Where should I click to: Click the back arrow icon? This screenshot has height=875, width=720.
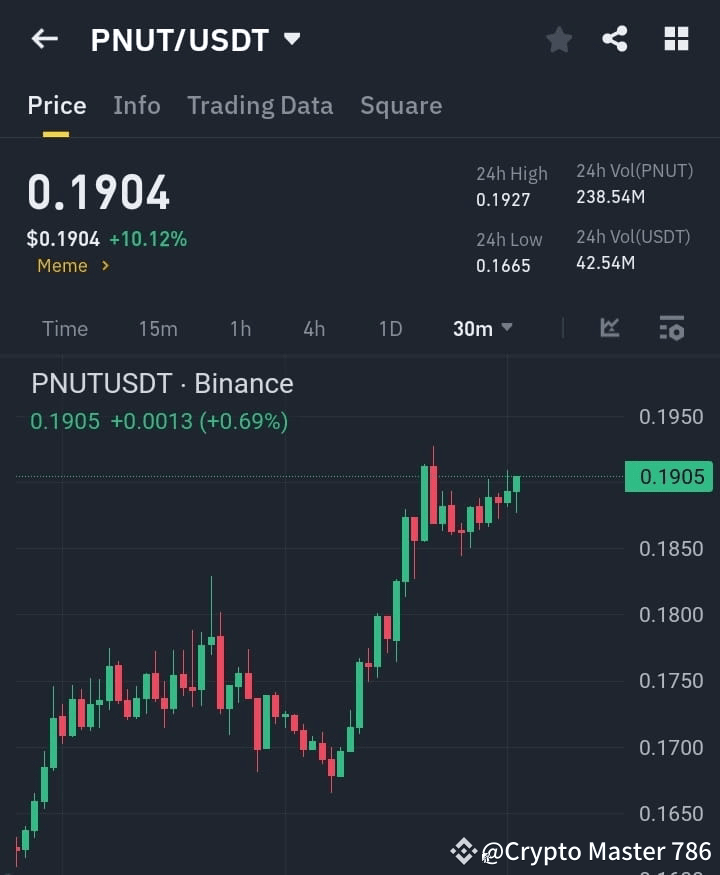point(44,38)
